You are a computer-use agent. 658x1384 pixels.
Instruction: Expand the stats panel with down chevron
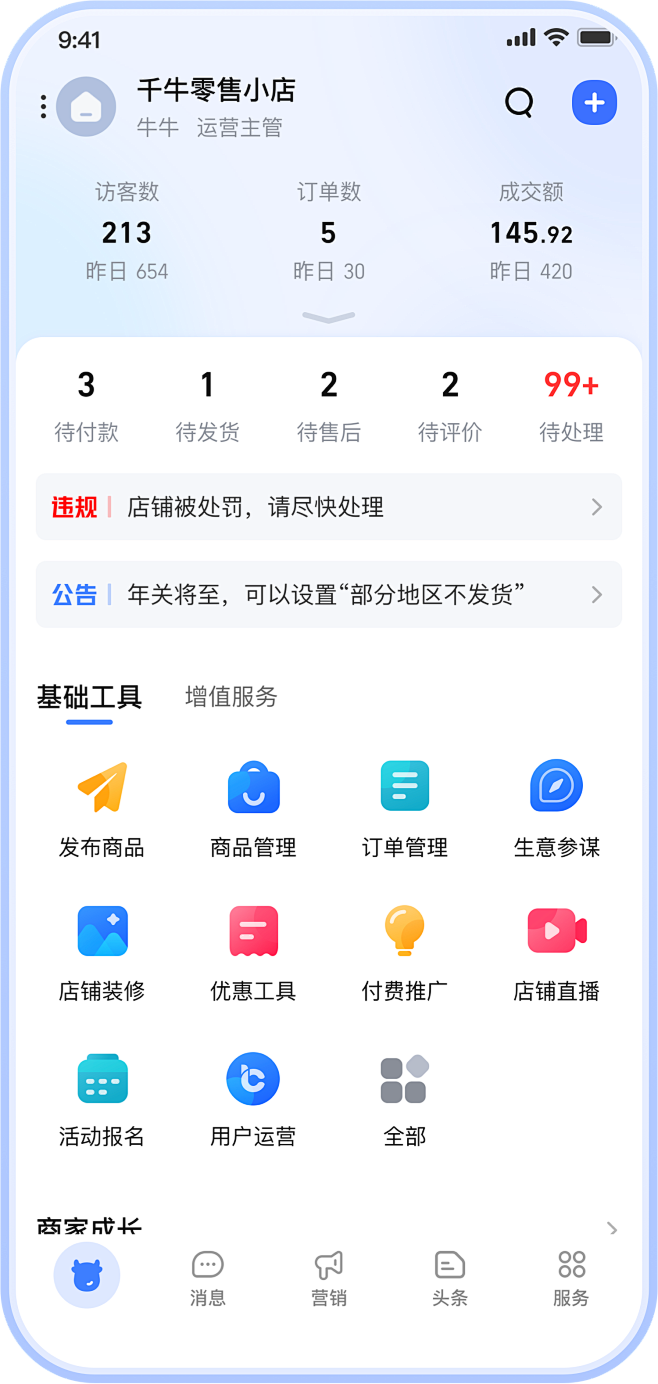pyautogui.click(x=328, y=317)
